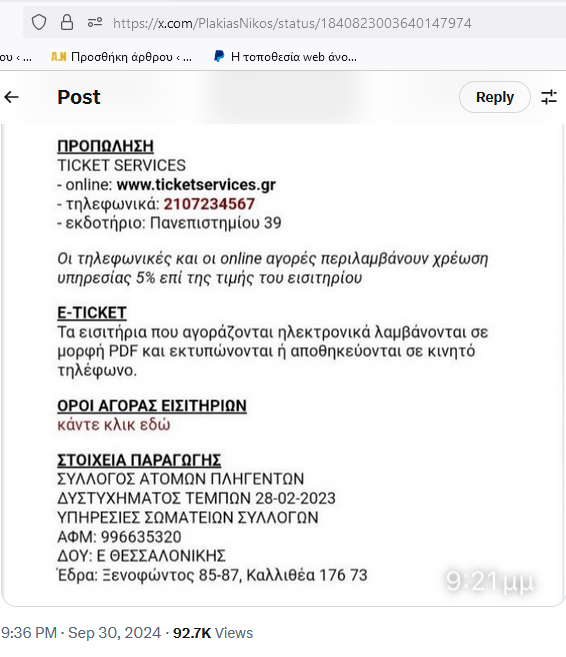Open the tracking protection shield
566x657 pixels.
(x=39, y=23)
